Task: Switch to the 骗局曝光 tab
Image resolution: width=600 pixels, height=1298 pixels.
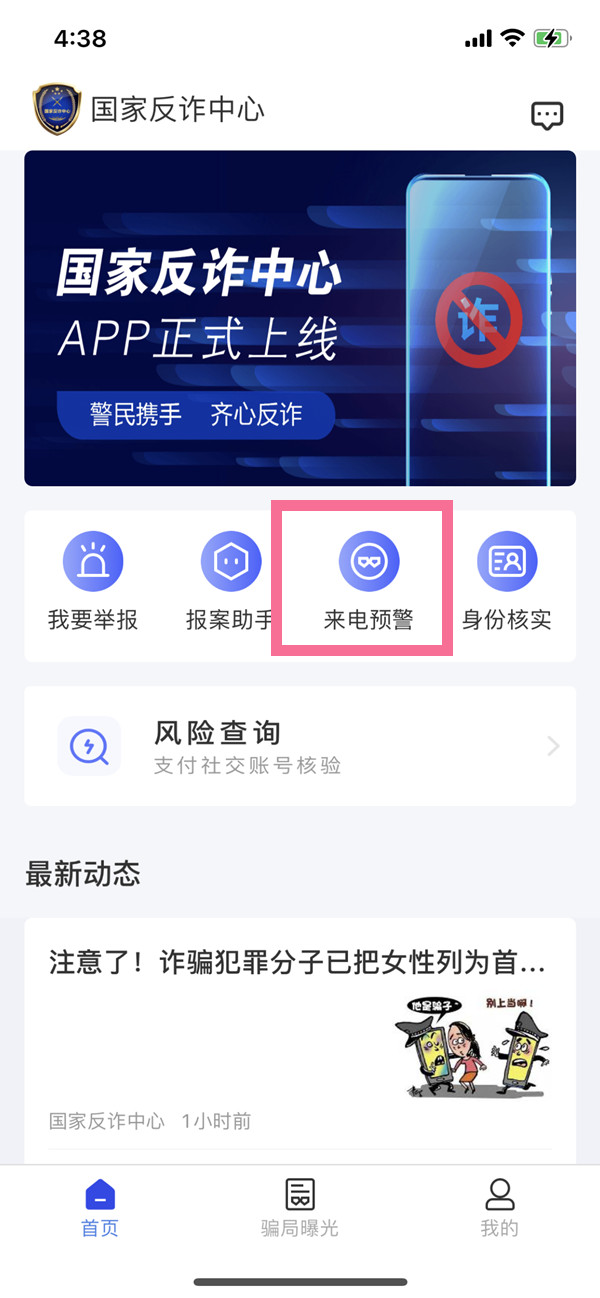Action: (x=300, y=1206)
